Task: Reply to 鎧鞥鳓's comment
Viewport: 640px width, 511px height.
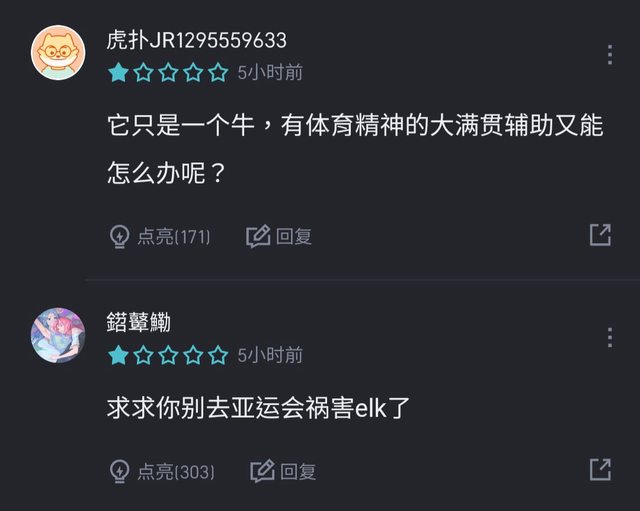Action: coord(284,470)
